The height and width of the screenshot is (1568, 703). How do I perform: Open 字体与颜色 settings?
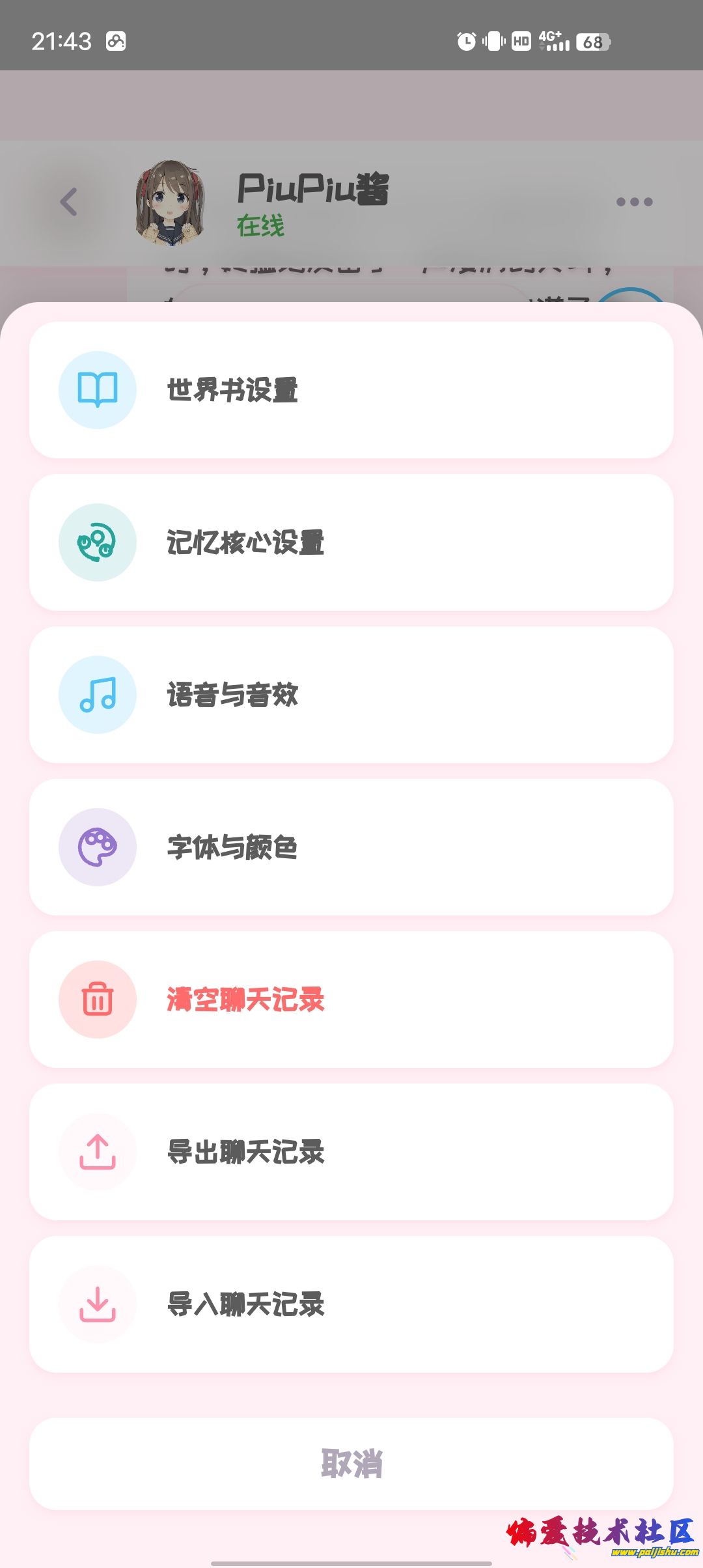click(x=351, y=847)
